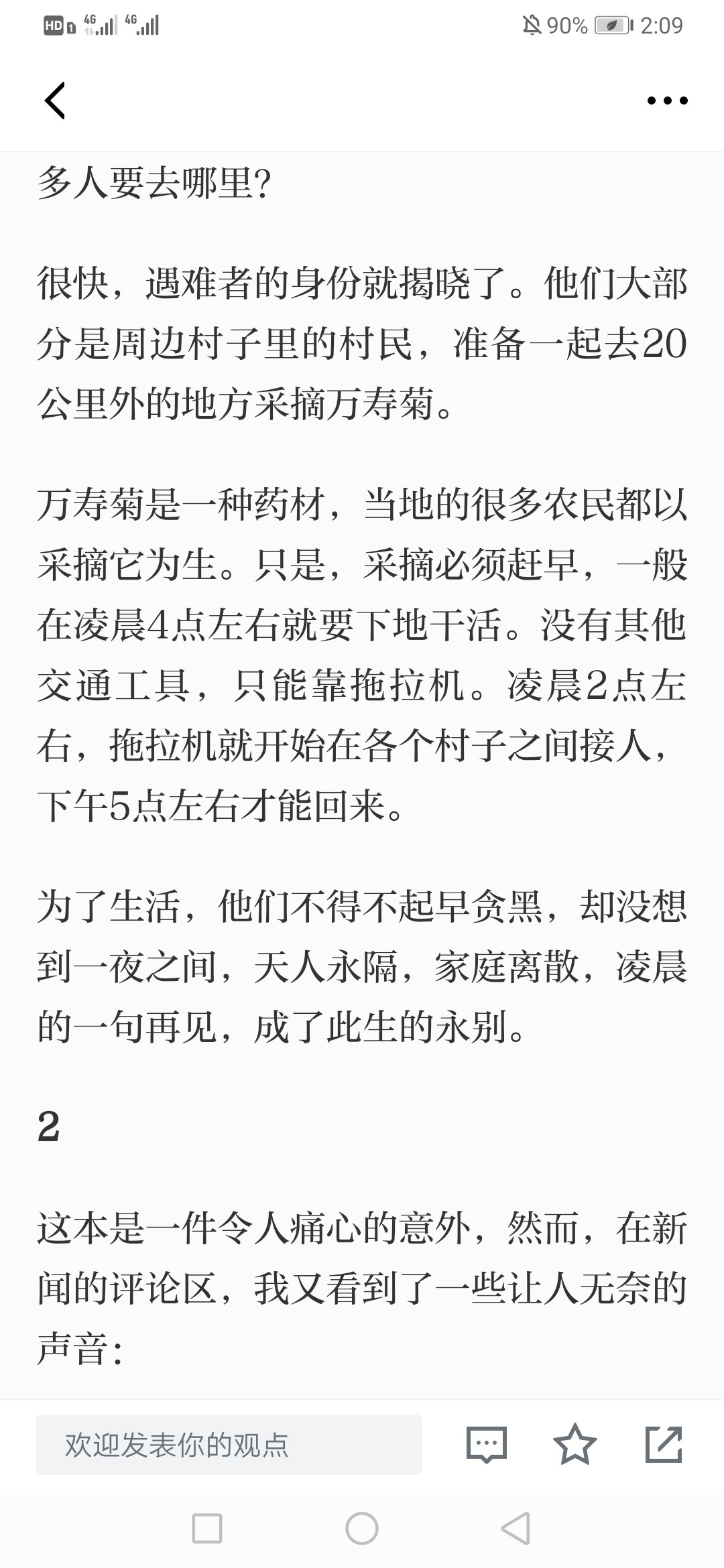
Task: Open recent apps from the navigation bar
Action: point(207,1528)
